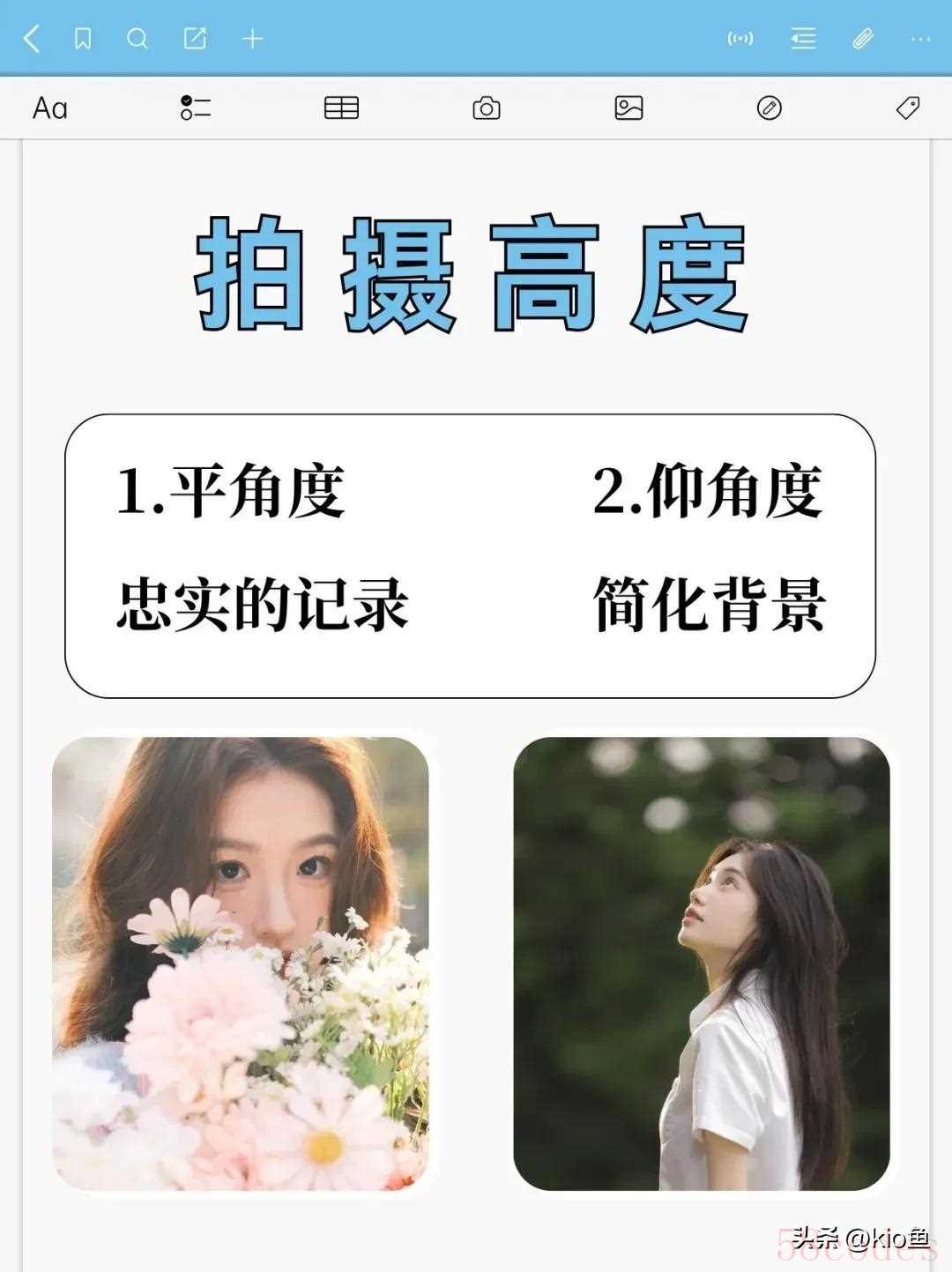
Task: Add a tag to this note
Action: pyautogui.click(x=908, y=108)
